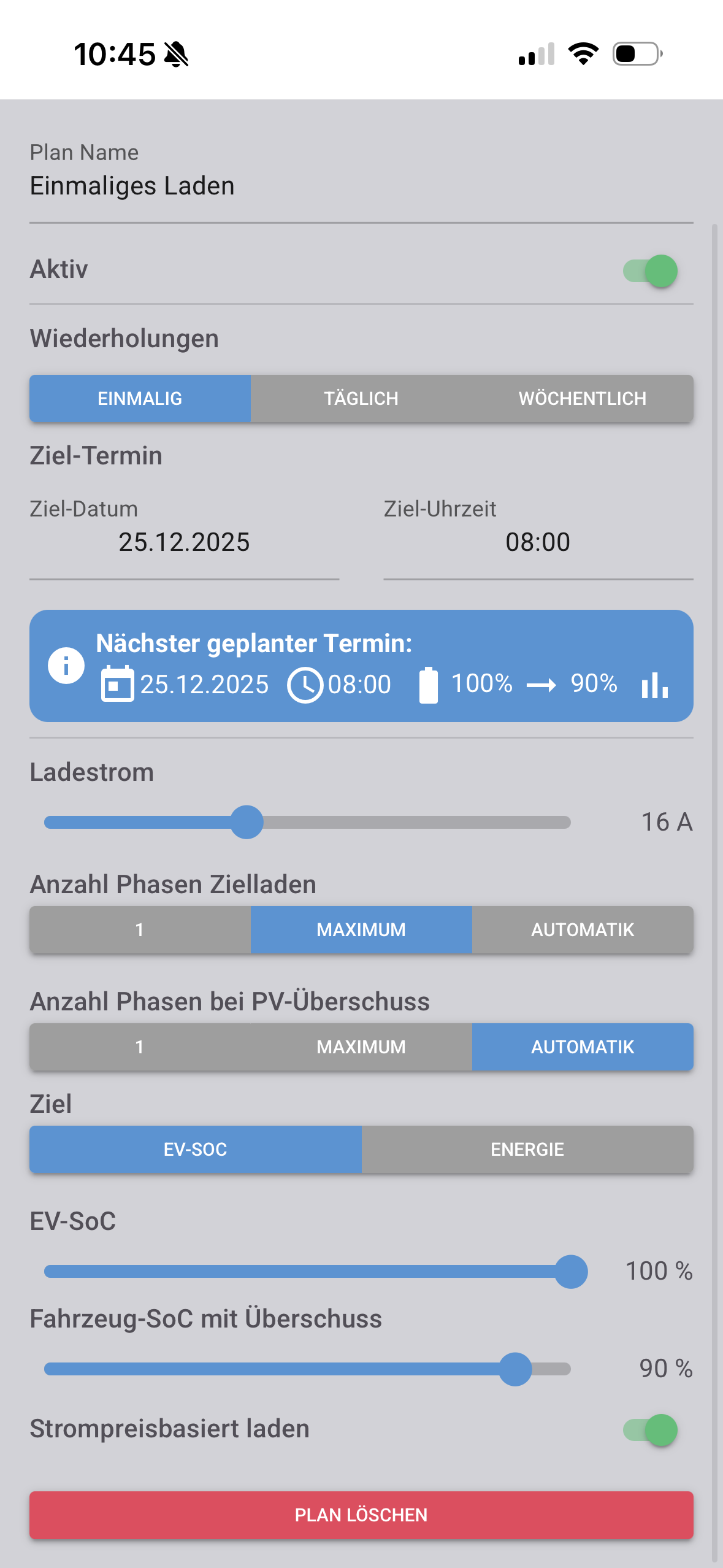Disable Strompreisbasiert laden switch

pyautogui.click(x=650, y=1431)
